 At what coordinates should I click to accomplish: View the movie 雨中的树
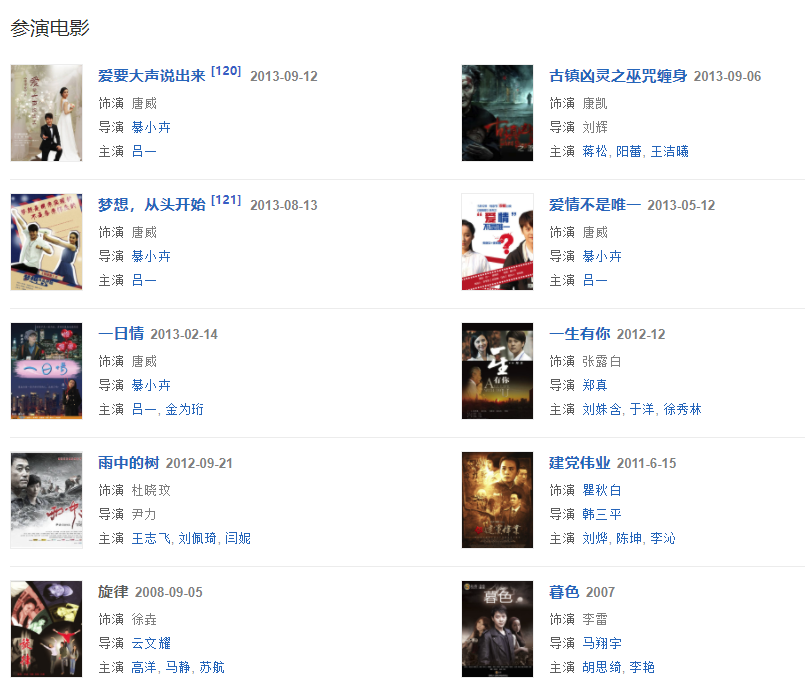click(128, 462)
